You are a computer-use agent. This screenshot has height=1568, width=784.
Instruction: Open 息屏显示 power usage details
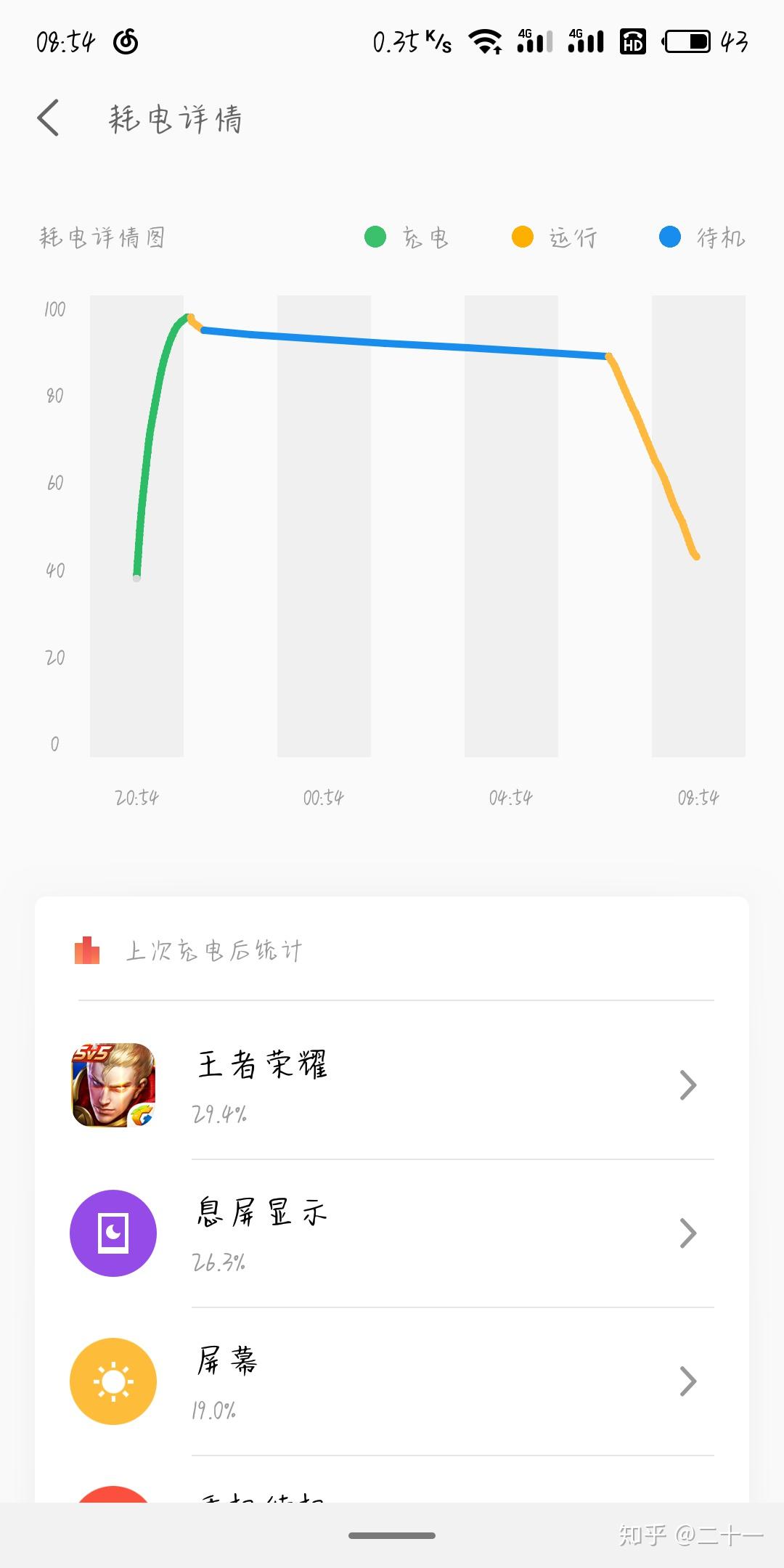point(392,1233)
